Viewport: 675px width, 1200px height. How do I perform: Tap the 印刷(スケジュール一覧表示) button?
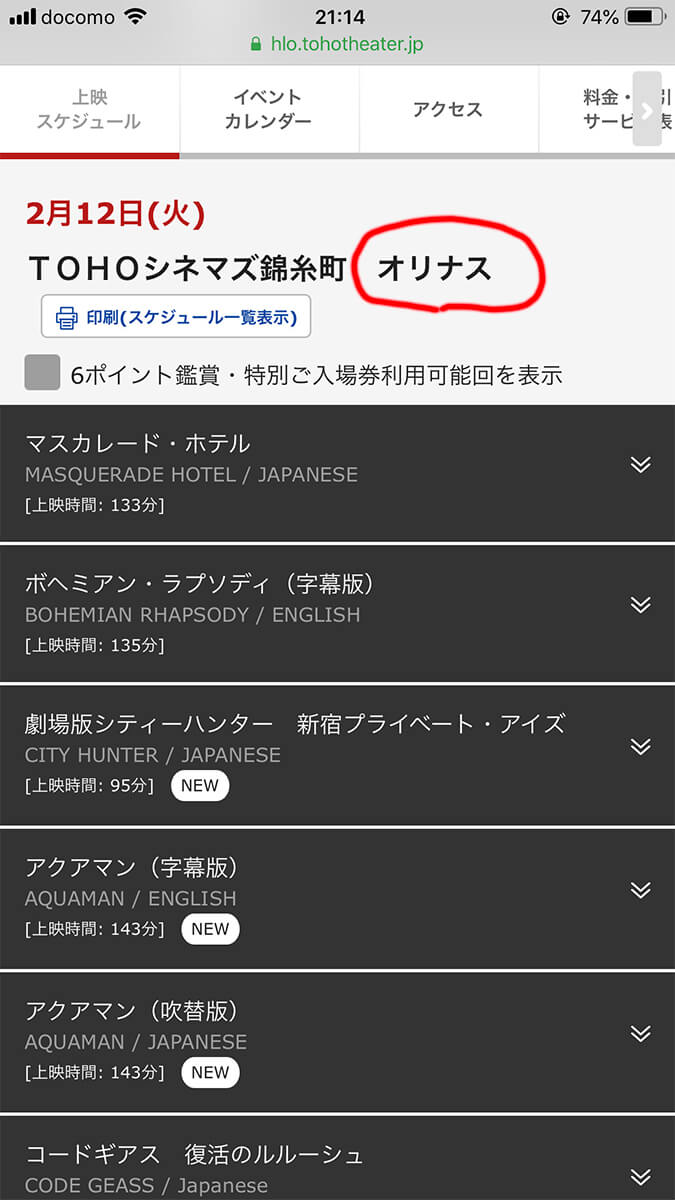tap(176, 318)
